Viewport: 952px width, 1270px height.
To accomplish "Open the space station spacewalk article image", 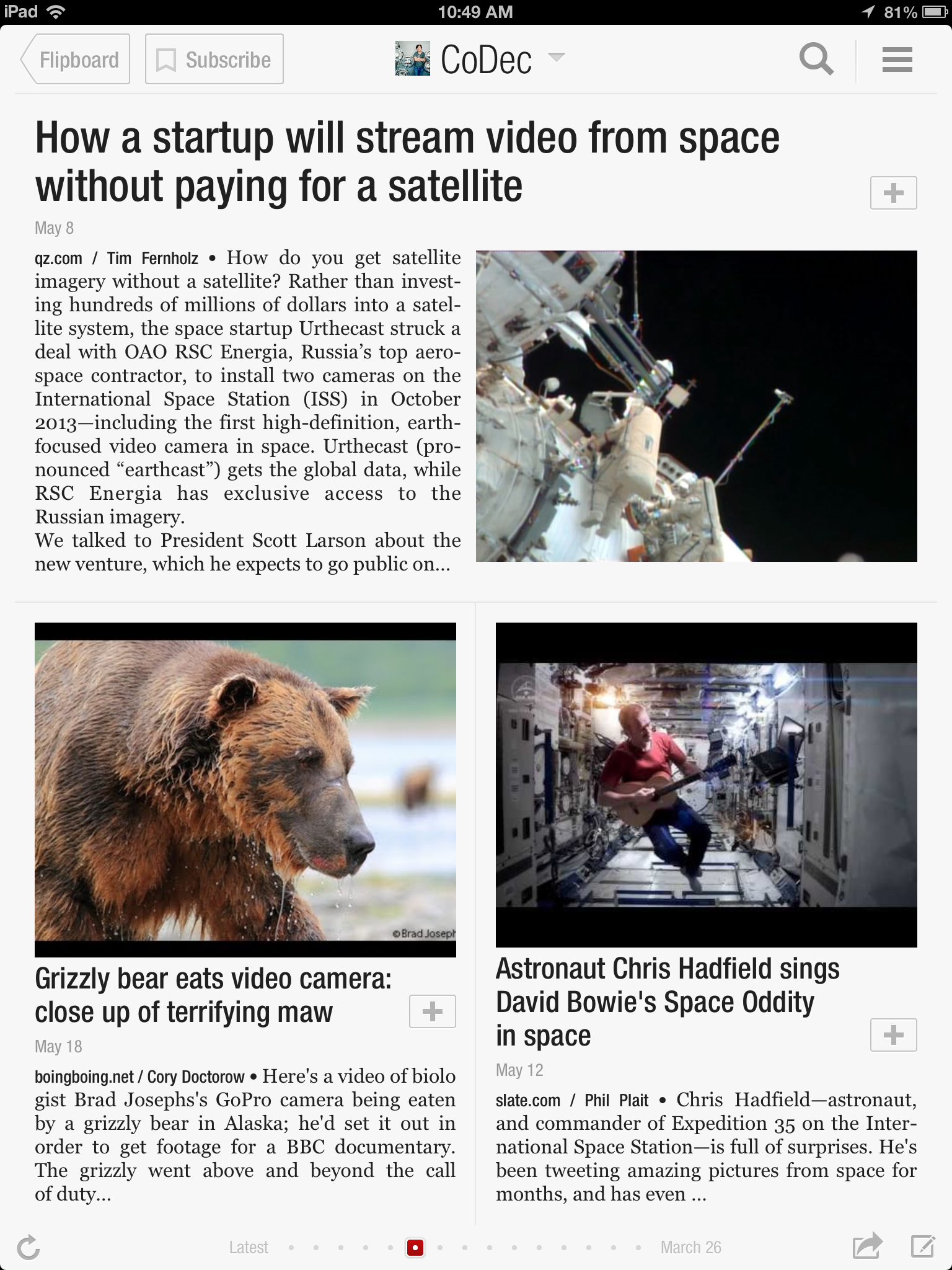I will click(696, 406).
